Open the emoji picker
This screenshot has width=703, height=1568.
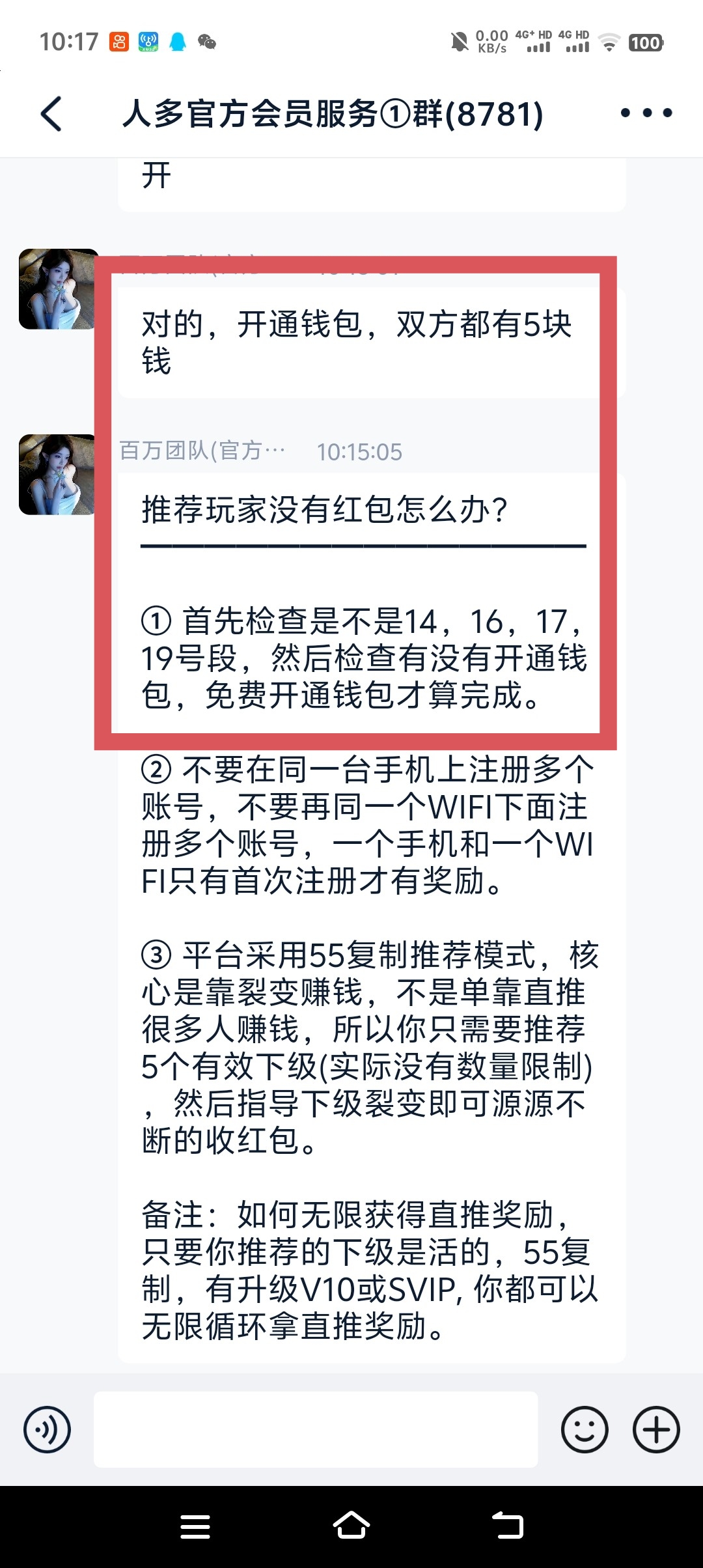click(585, 1429)
